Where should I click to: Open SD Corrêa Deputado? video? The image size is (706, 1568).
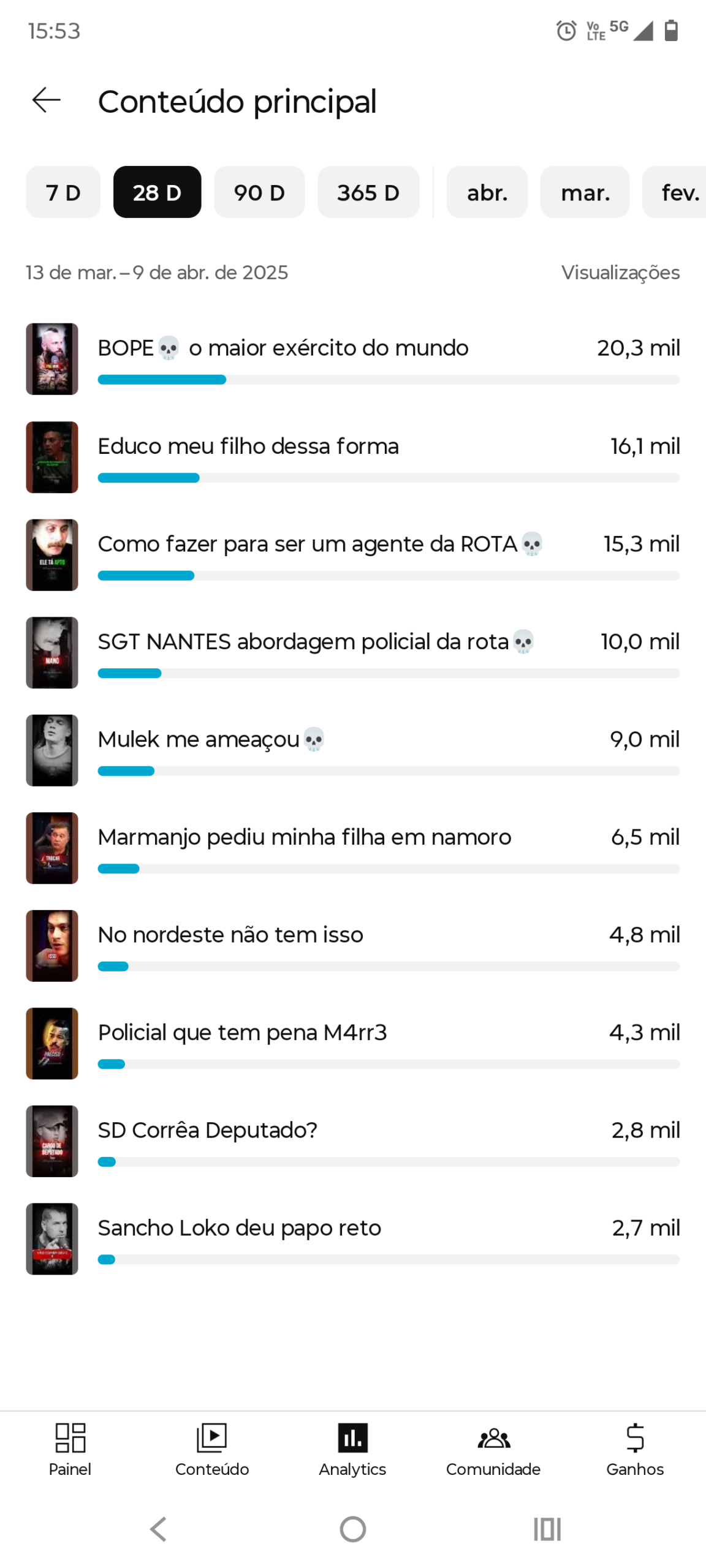(x=208, y=1131)
